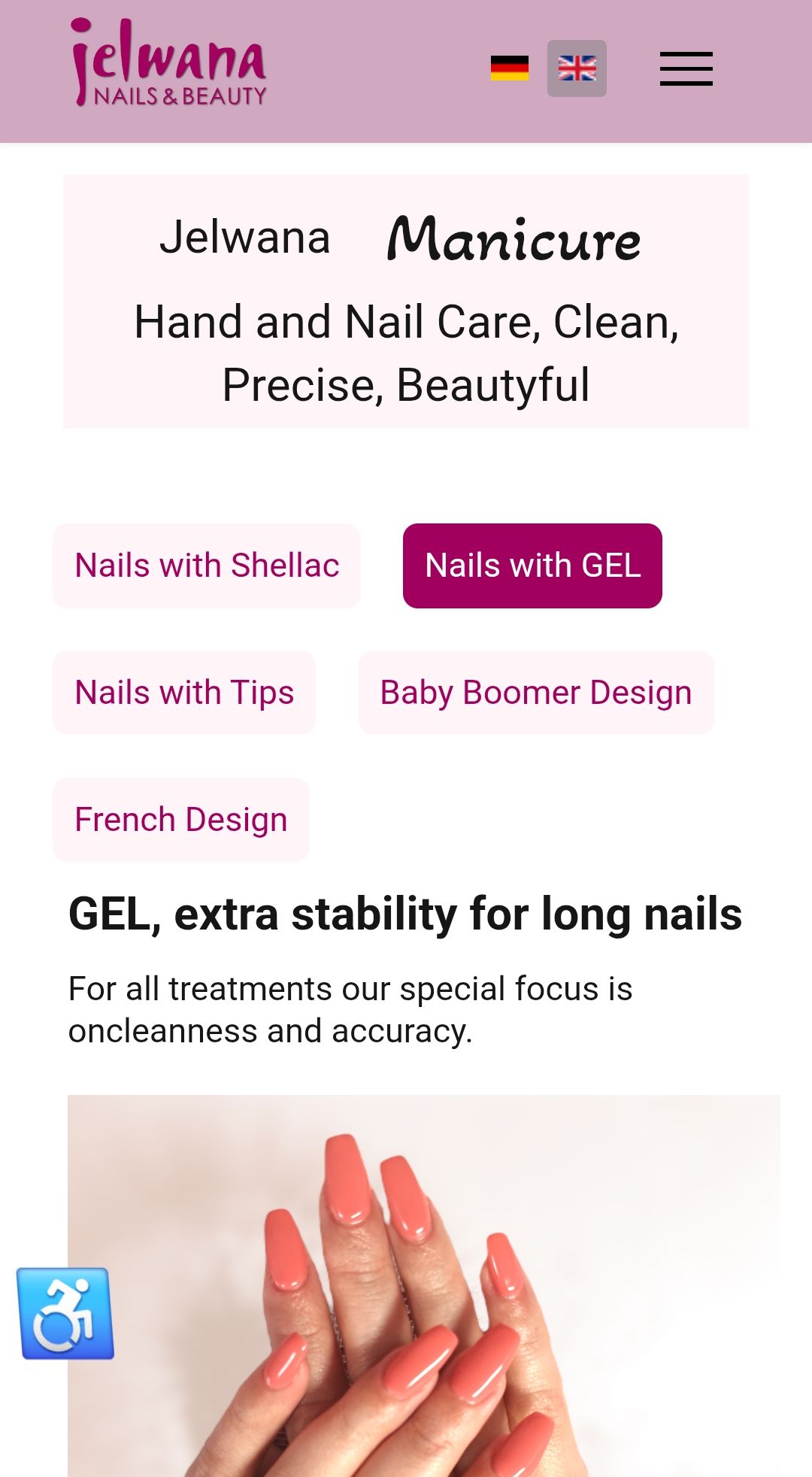Select the English flag language option
812x1477 pixels.
tap(577, 68)
